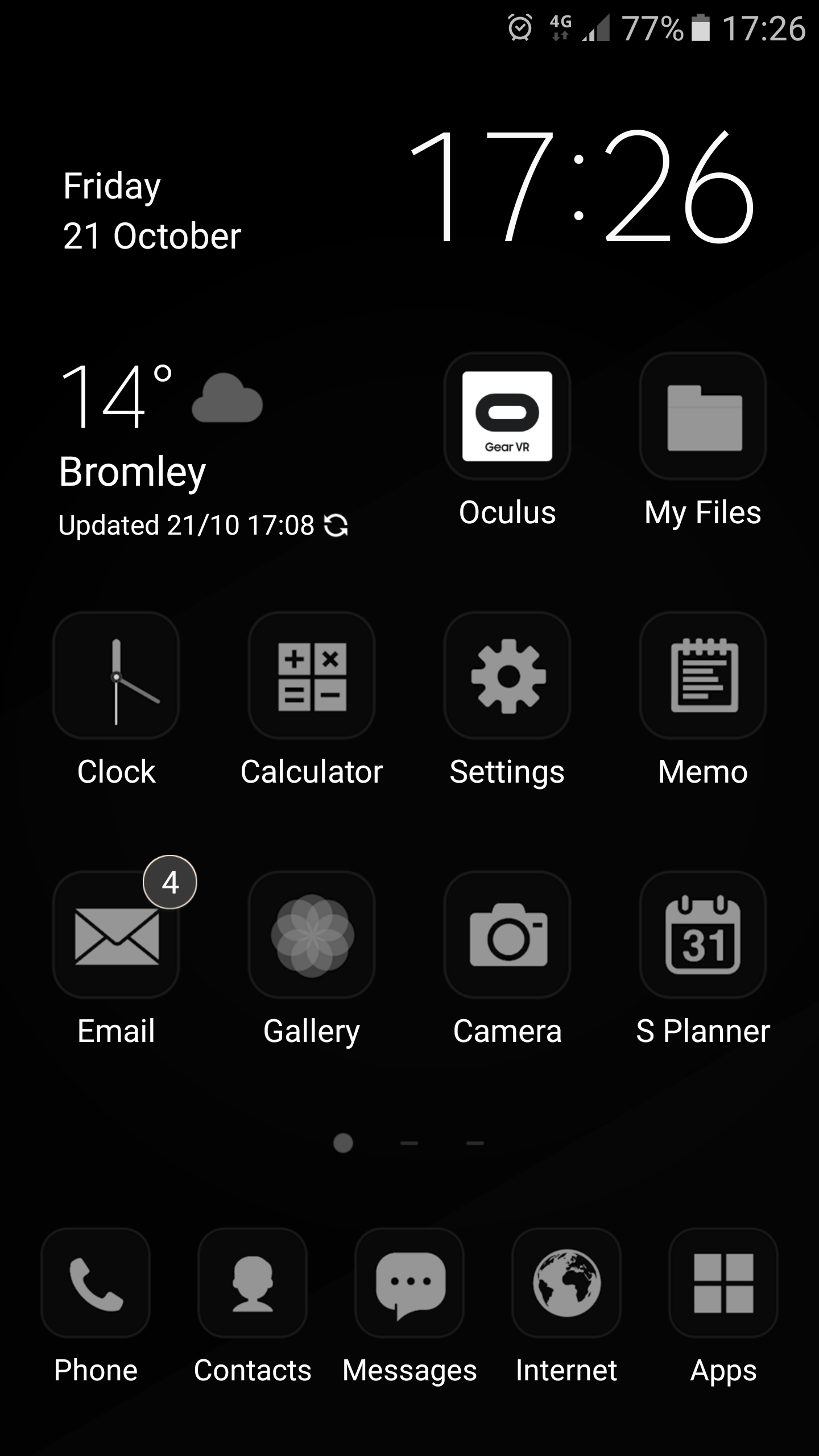Open the clock widget showing 17:26

click(580, 188)
